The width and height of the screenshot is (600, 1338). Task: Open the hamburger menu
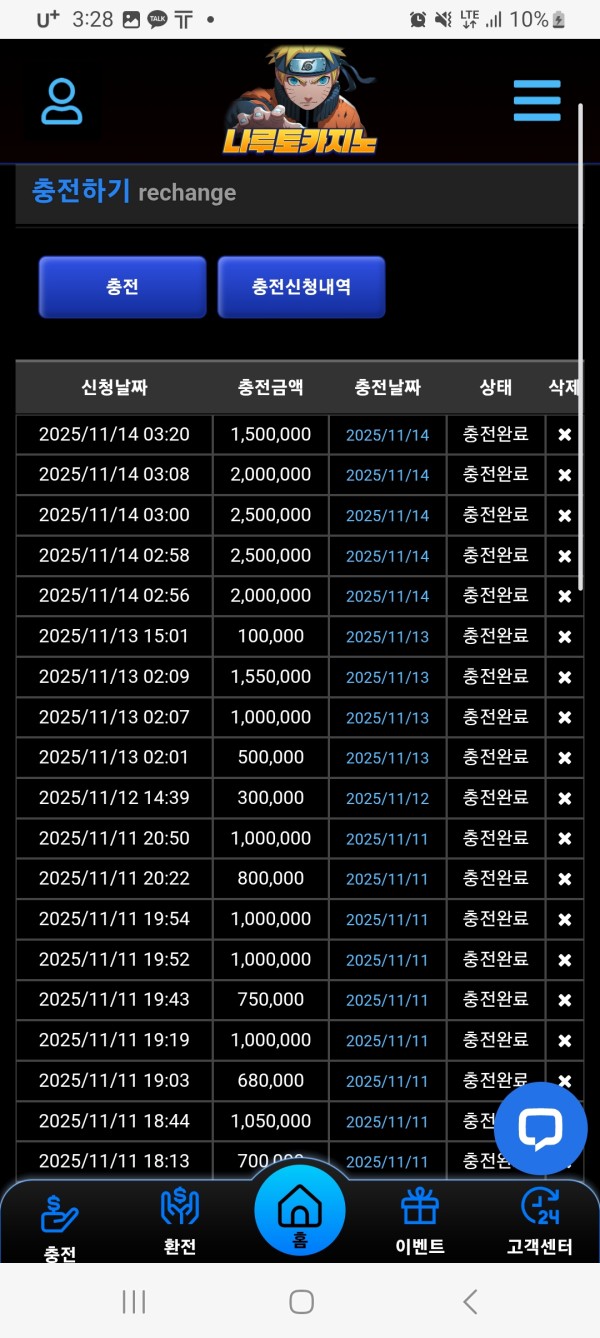[x=537, y=101]
